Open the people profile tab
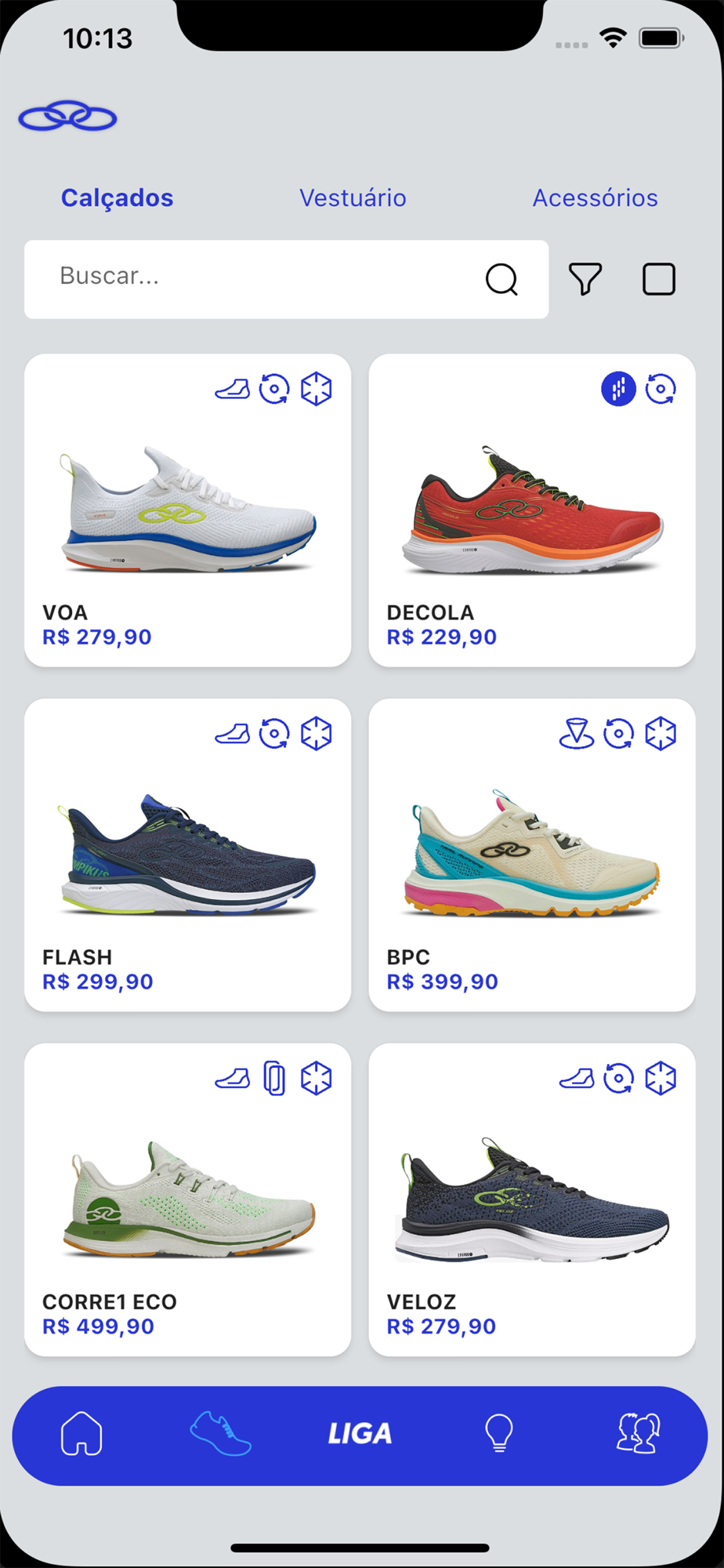This screenshot has height=1568, width=724. [639, 1434]
